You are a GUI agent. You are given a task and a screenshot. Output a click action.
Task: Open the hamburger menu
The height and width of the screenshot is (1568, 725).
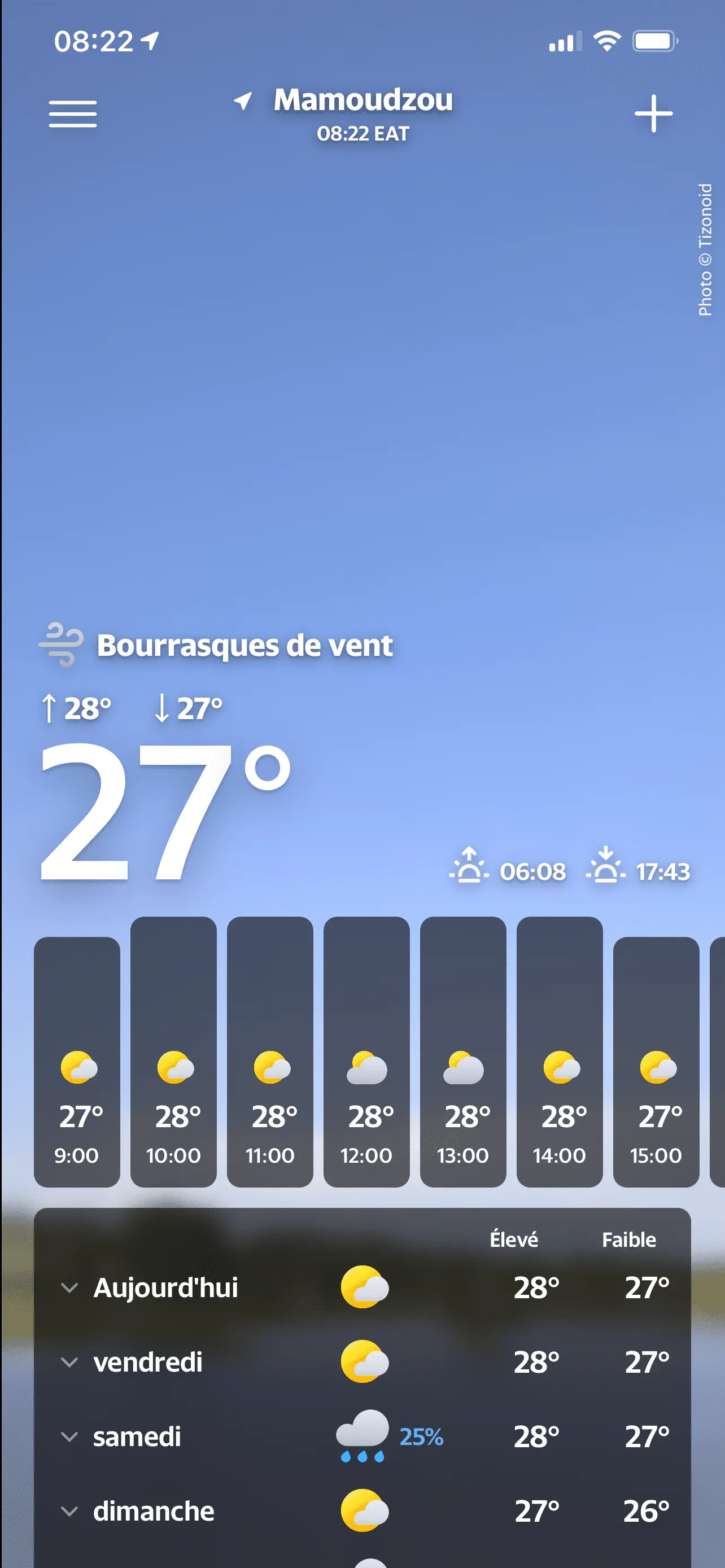72,114
